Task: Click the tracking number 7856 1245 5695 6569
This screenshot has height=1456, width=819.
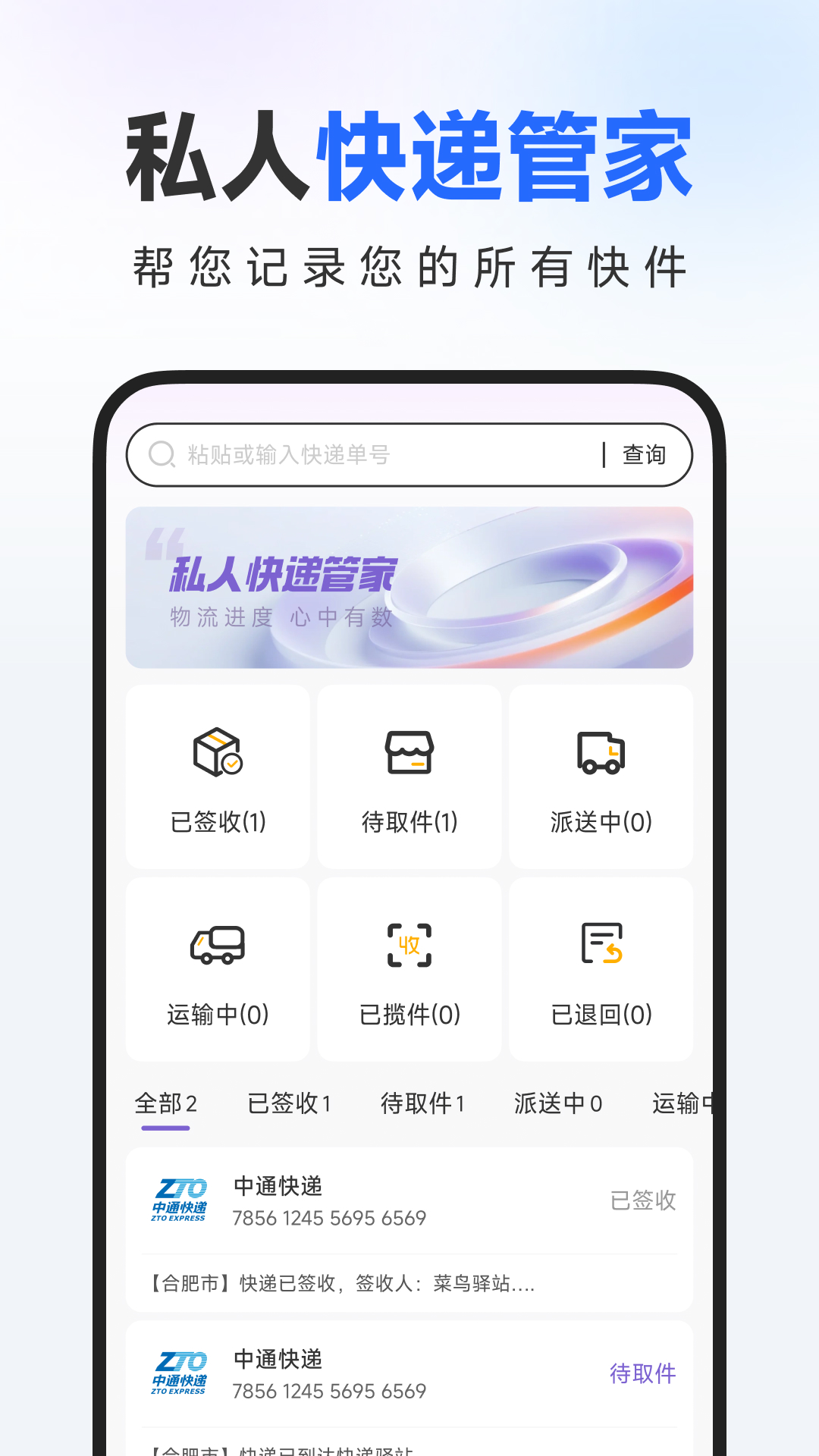Action: click(329, 1217)
